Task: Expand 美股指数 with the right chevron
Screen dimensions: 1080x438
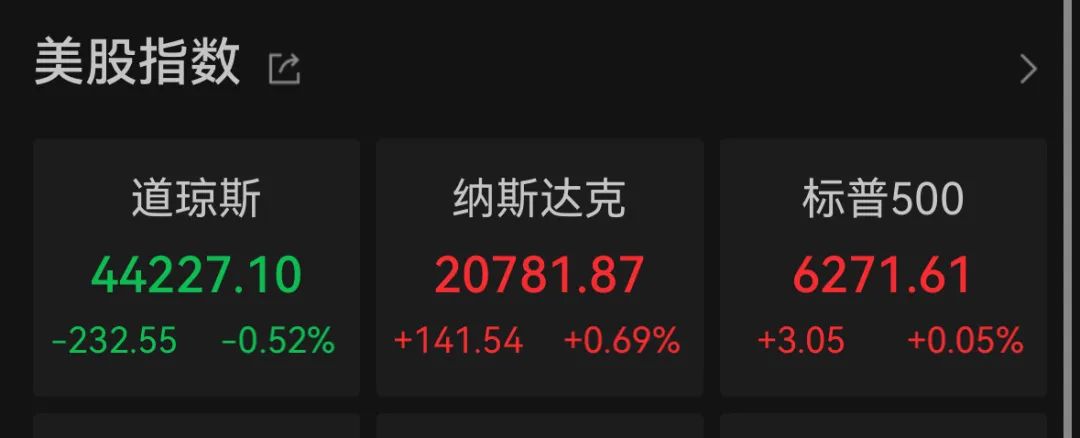Action: click(1027, 69)
